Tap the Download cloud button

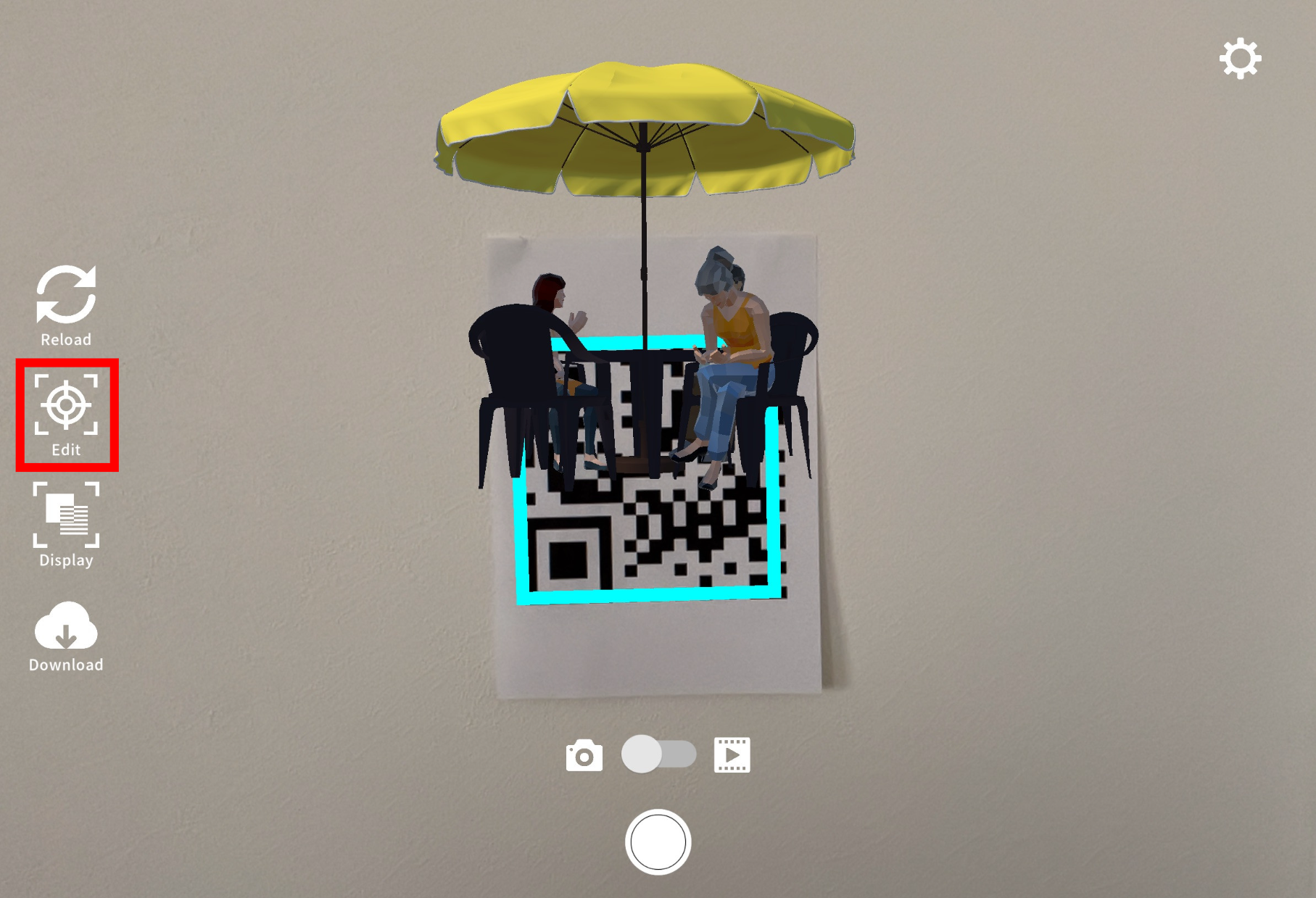(x=66, y=636)
